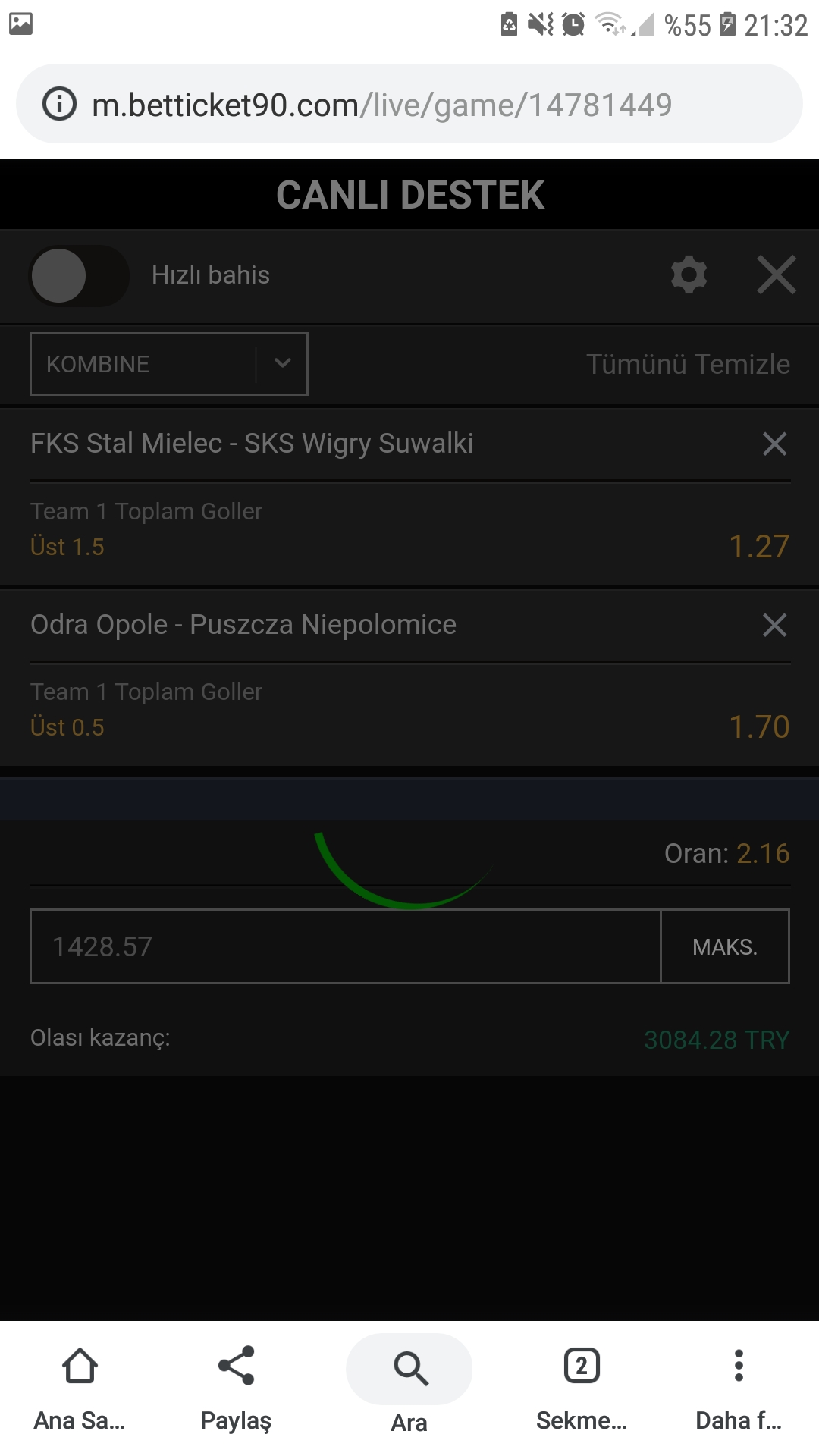Viewport: 819px width, 1456px height.
Task: View site info icon in address bar
Action: pos(59,104)
